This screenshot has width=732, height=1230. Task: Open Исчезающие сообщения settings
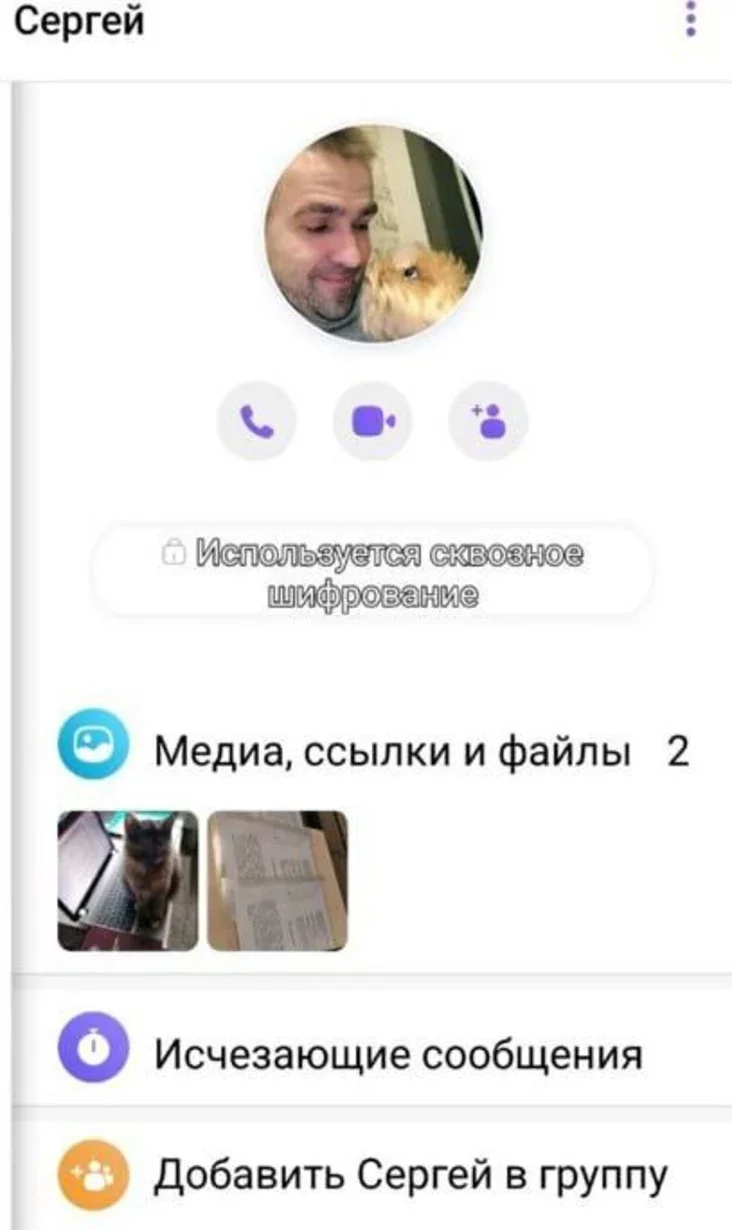[396, 1053]
